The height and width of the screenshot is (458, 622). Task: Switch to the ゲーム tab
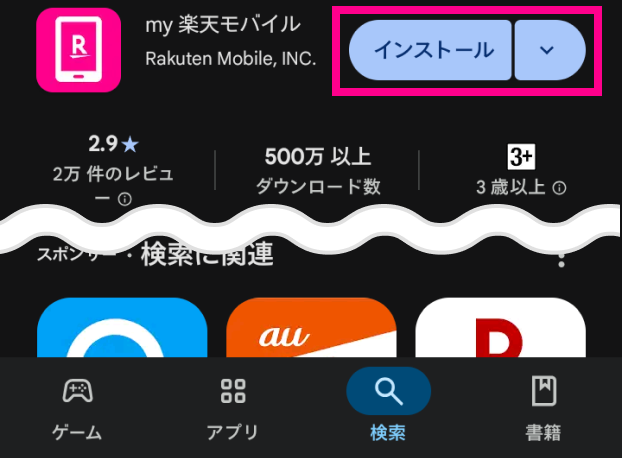click(x=77, y=408)
